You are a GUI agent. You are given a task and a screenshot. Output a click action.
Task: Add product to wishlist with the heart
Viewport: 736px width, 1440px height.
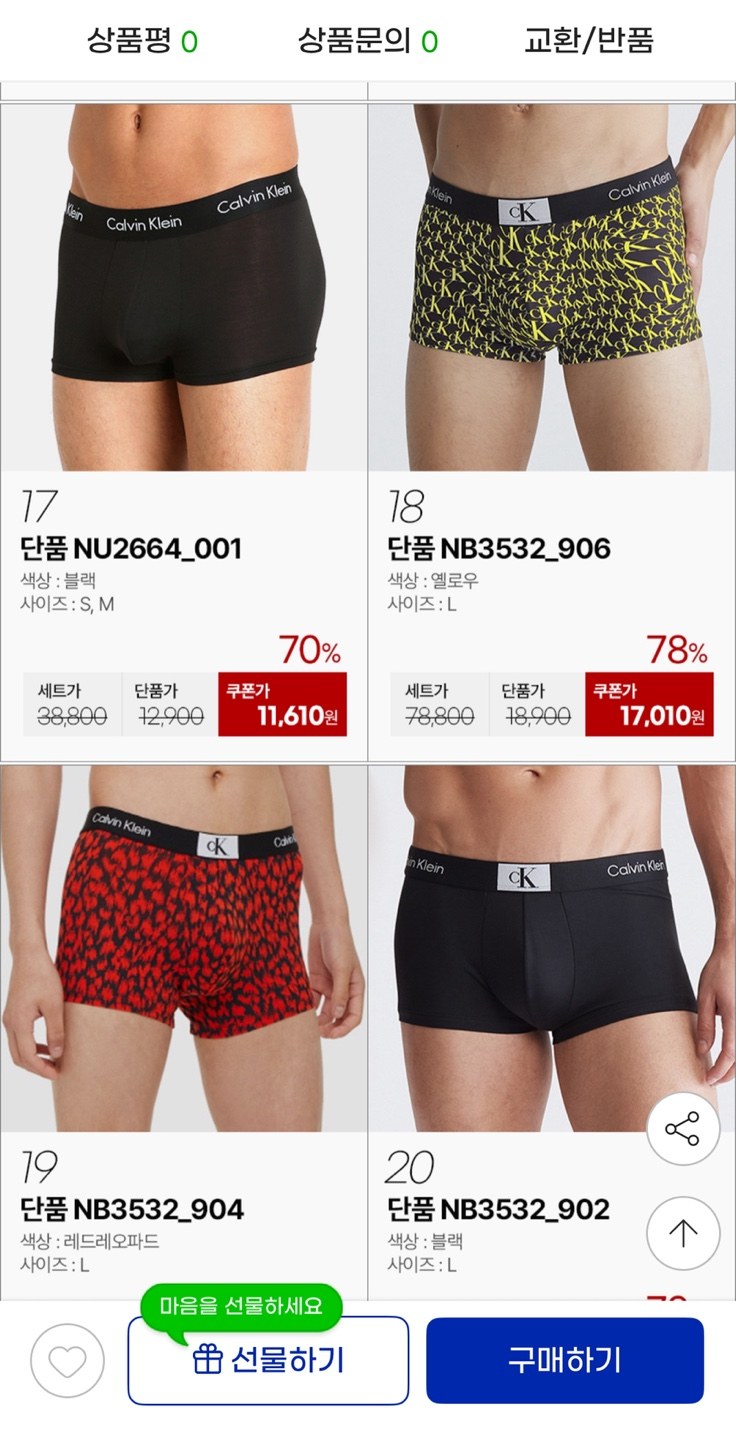[x=67, y=1361]
